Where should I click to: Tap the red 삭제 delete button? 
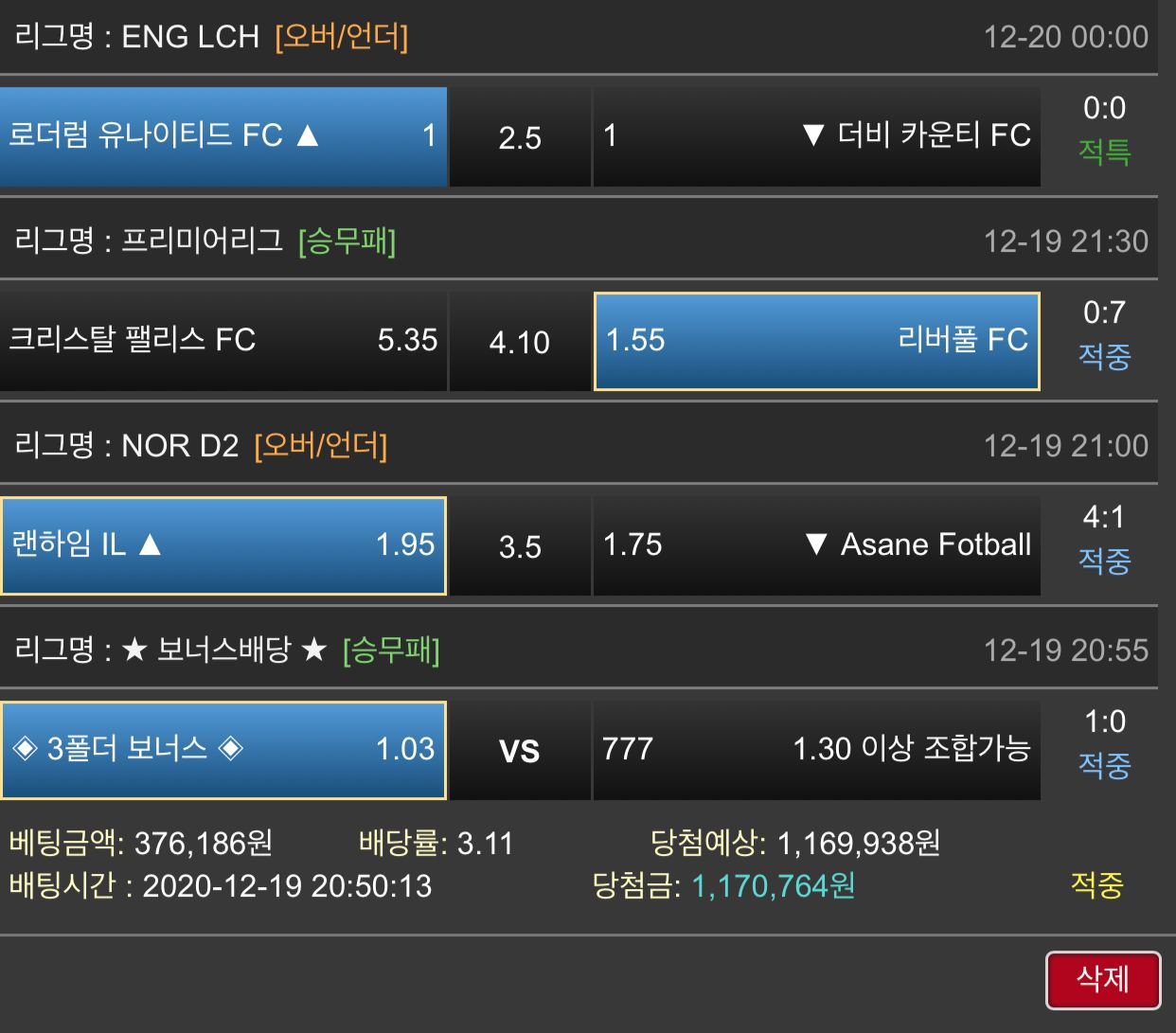pos(1103,980)
